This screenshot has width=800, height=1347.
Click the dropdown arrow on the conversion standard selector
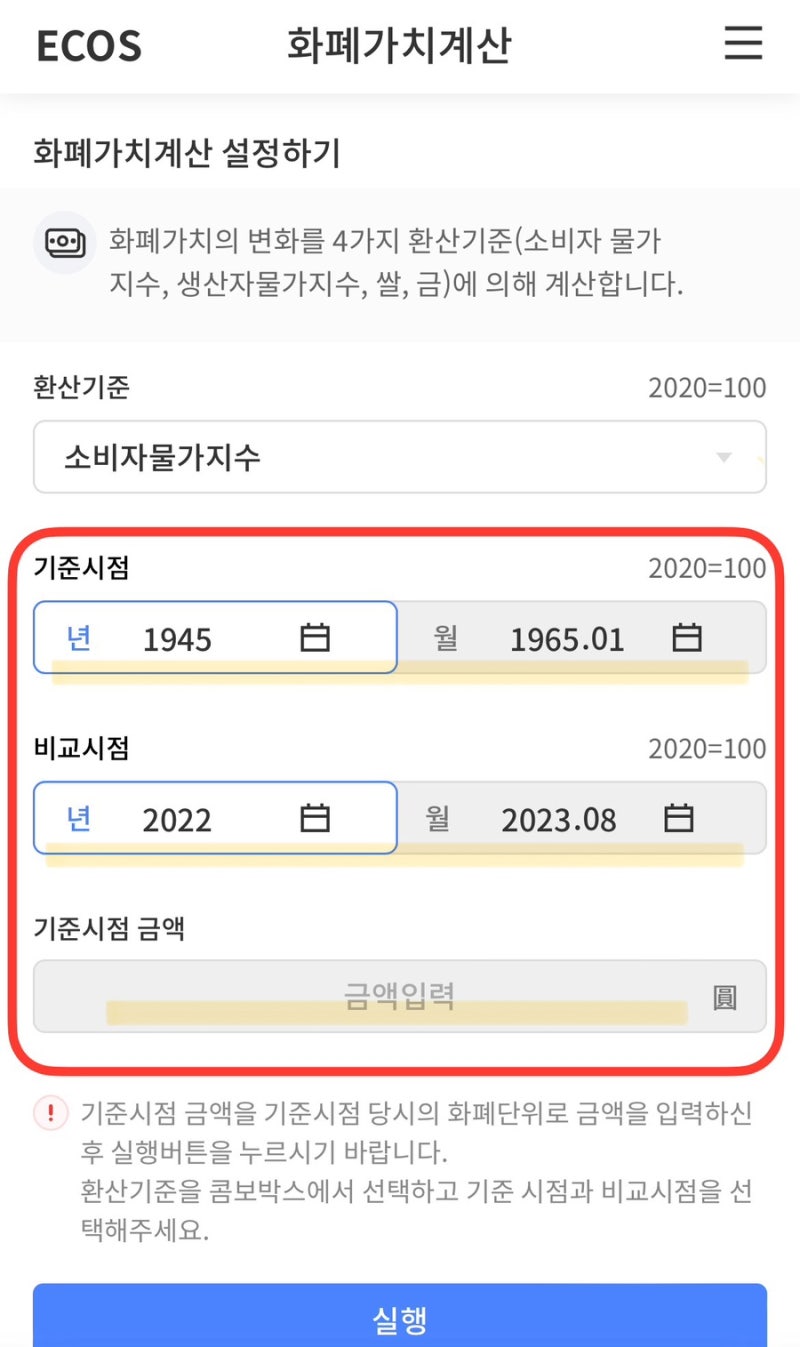[x=722, y=457]
